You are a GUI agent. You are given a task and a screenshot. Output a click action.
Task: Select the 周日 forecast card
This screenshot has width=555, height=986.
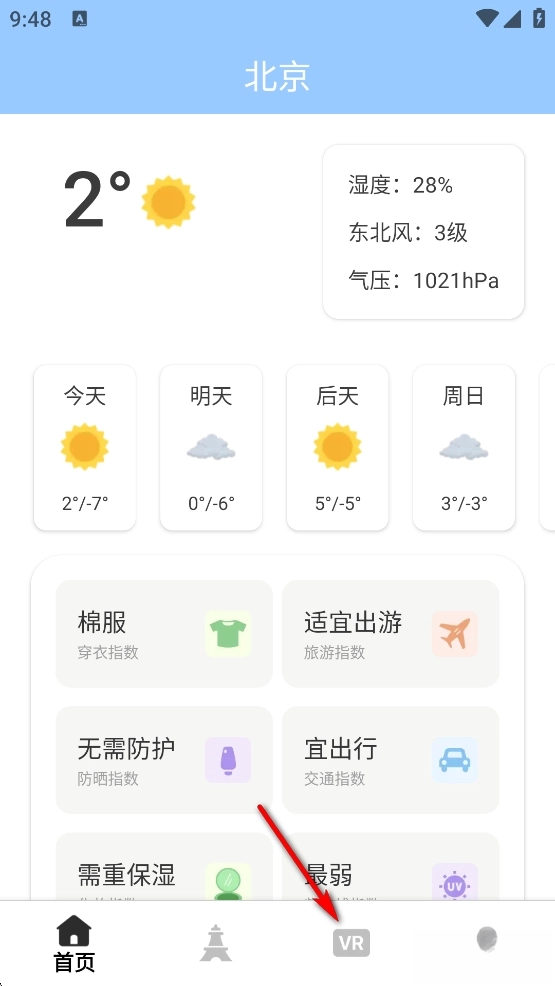464,448
